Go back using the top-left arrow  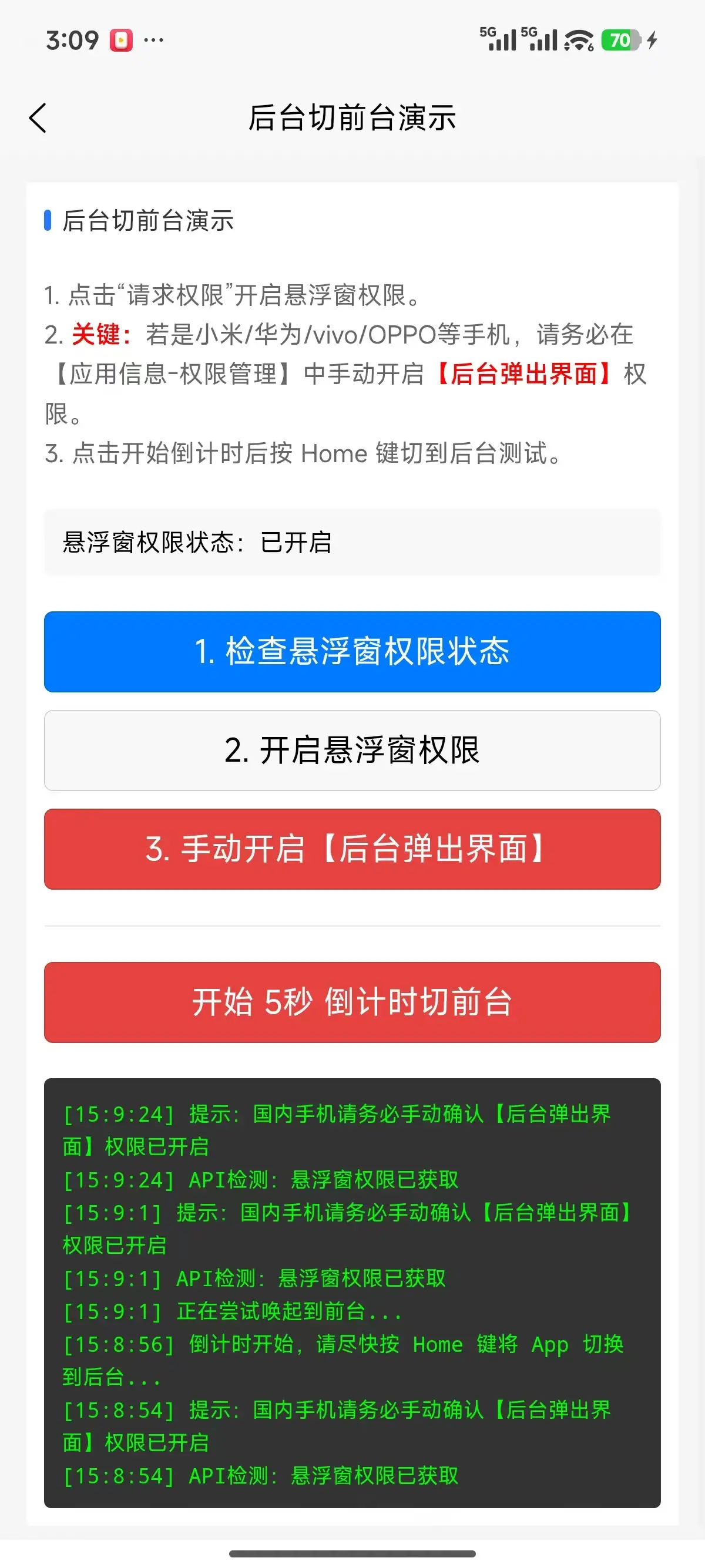point(38,117)
